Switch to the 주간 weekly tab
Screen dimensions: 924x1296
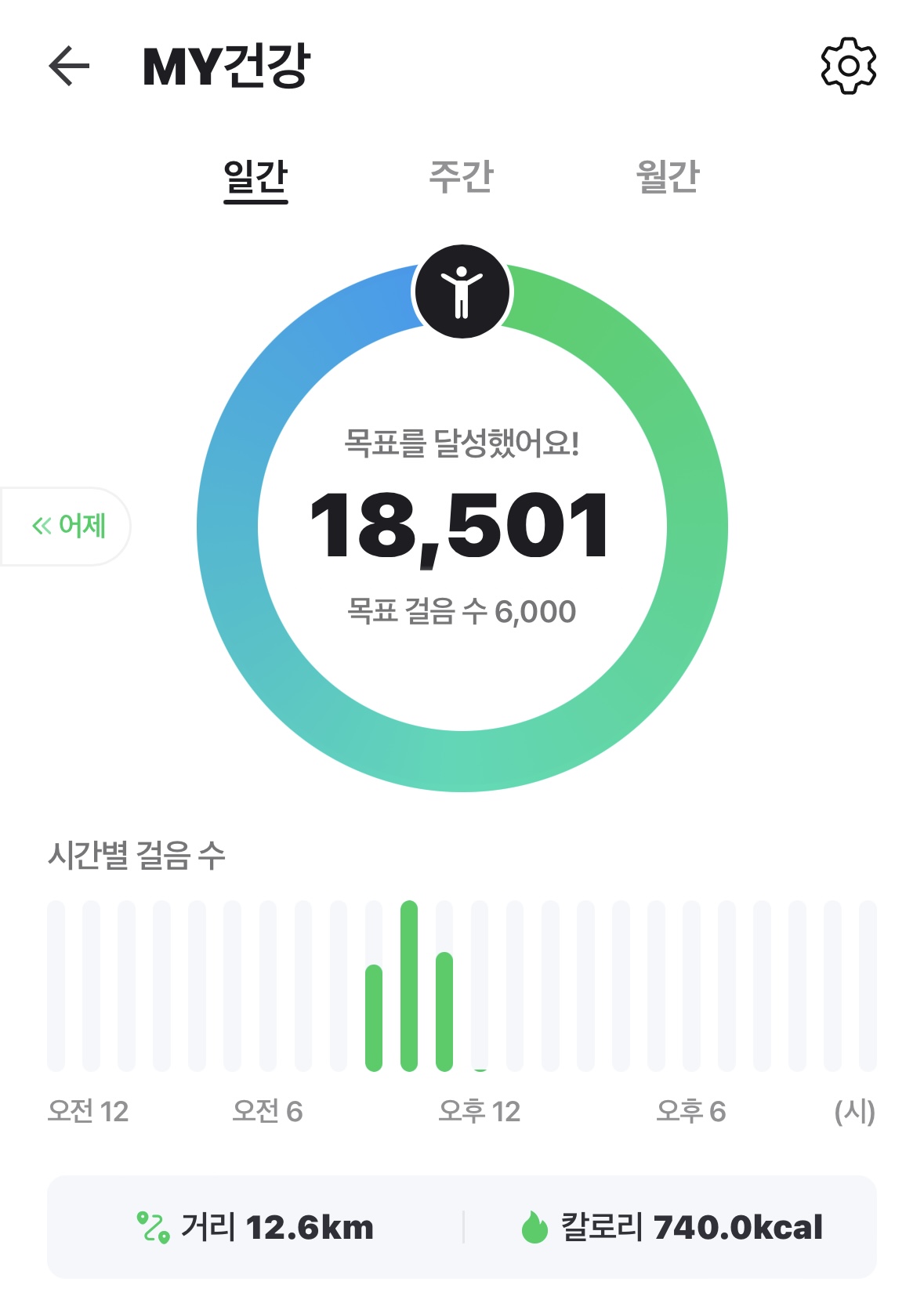[x=462, y=177]
